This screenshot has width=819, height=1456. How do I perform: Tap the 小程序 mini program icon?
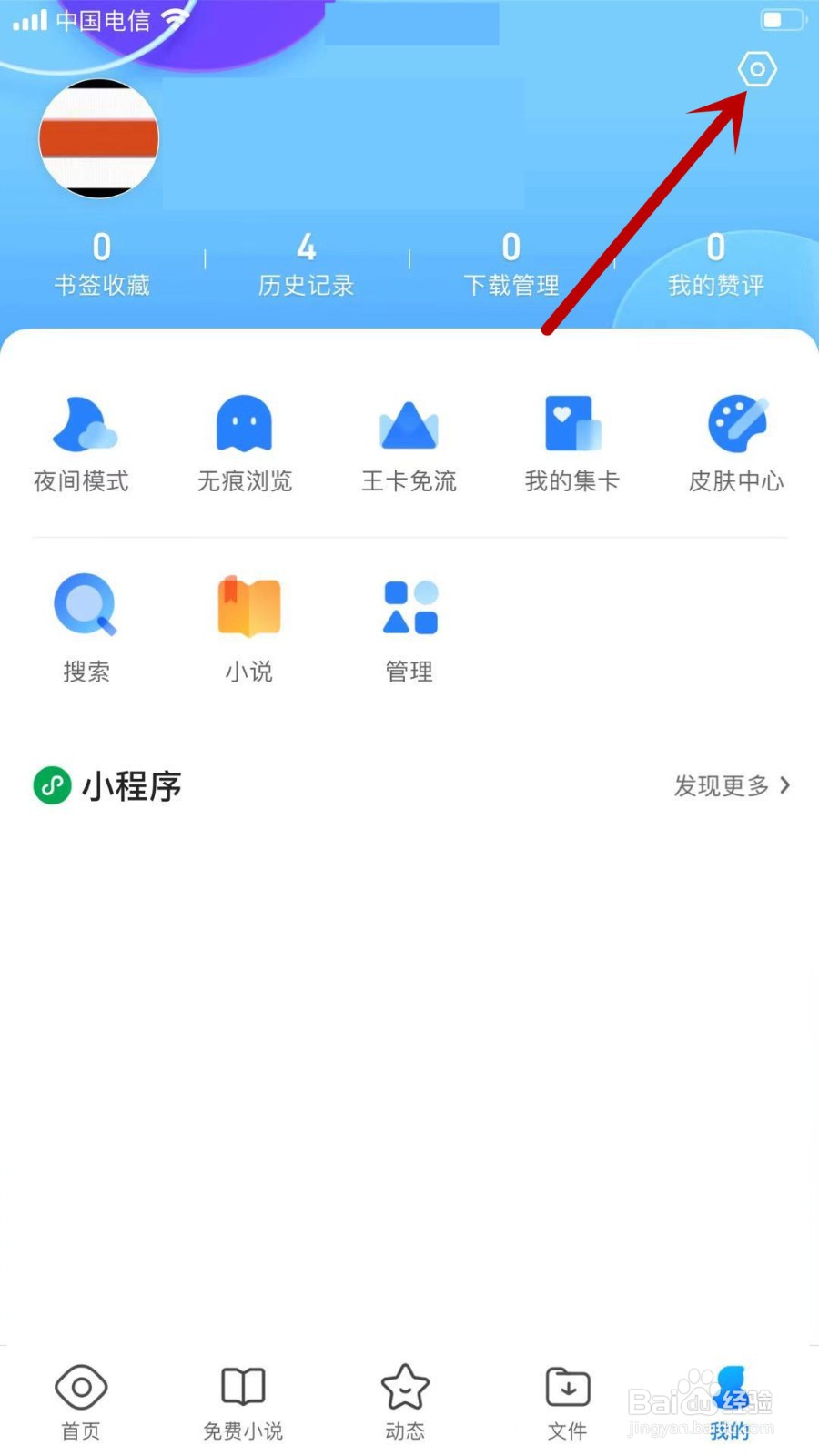(x=52, y=784)
